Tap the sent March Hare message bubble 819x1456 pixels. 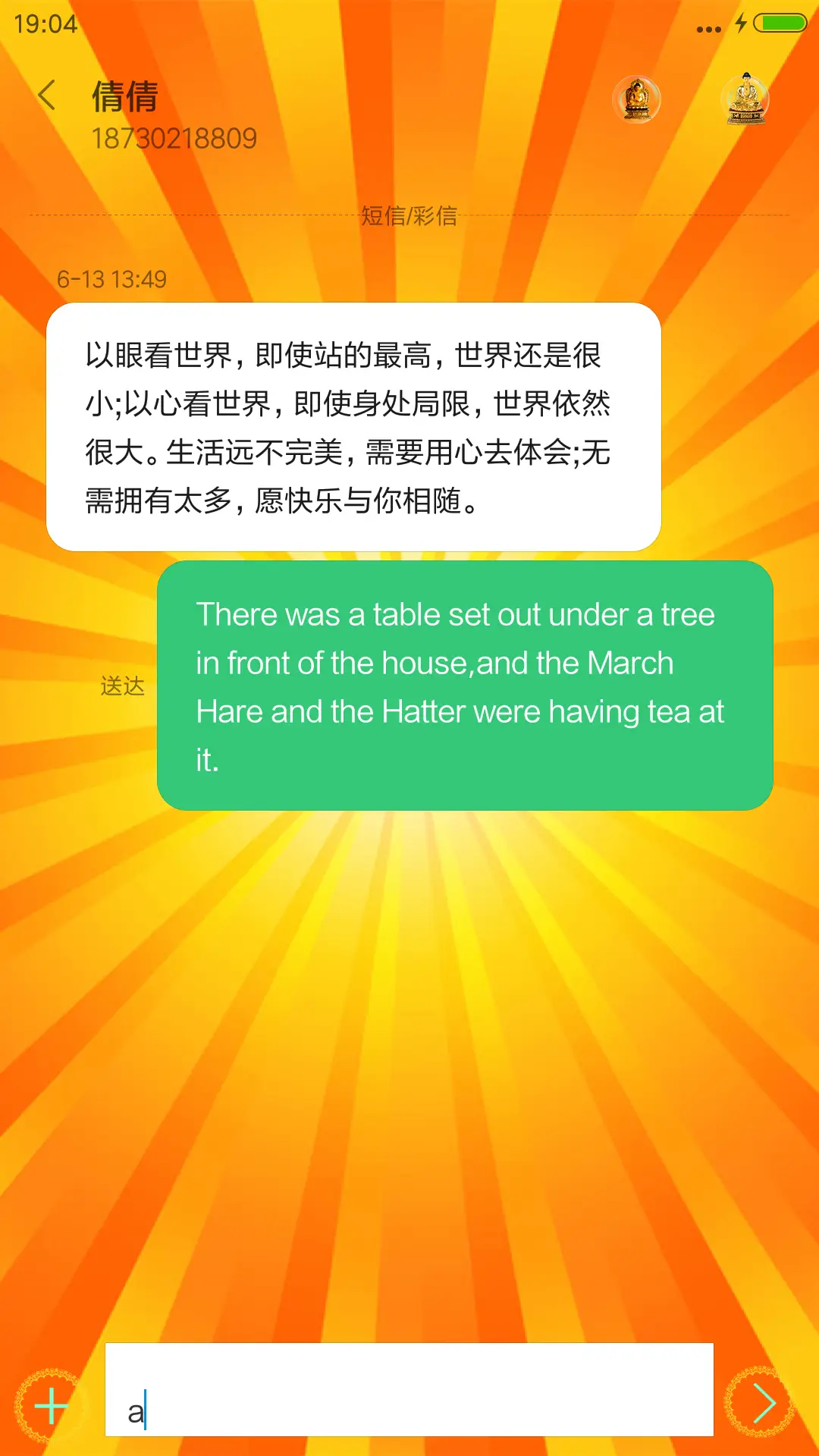464,686
